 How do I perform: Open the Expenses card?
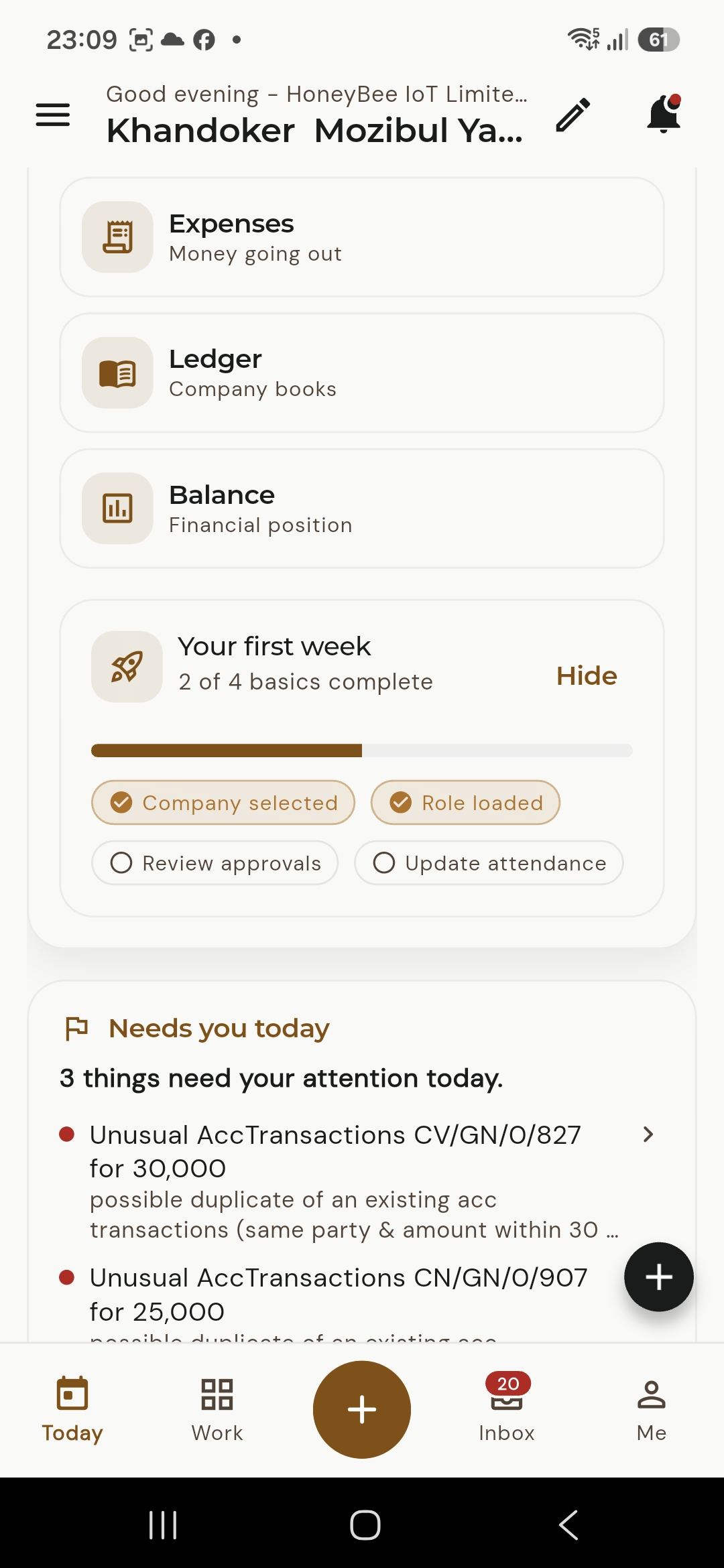362,237
